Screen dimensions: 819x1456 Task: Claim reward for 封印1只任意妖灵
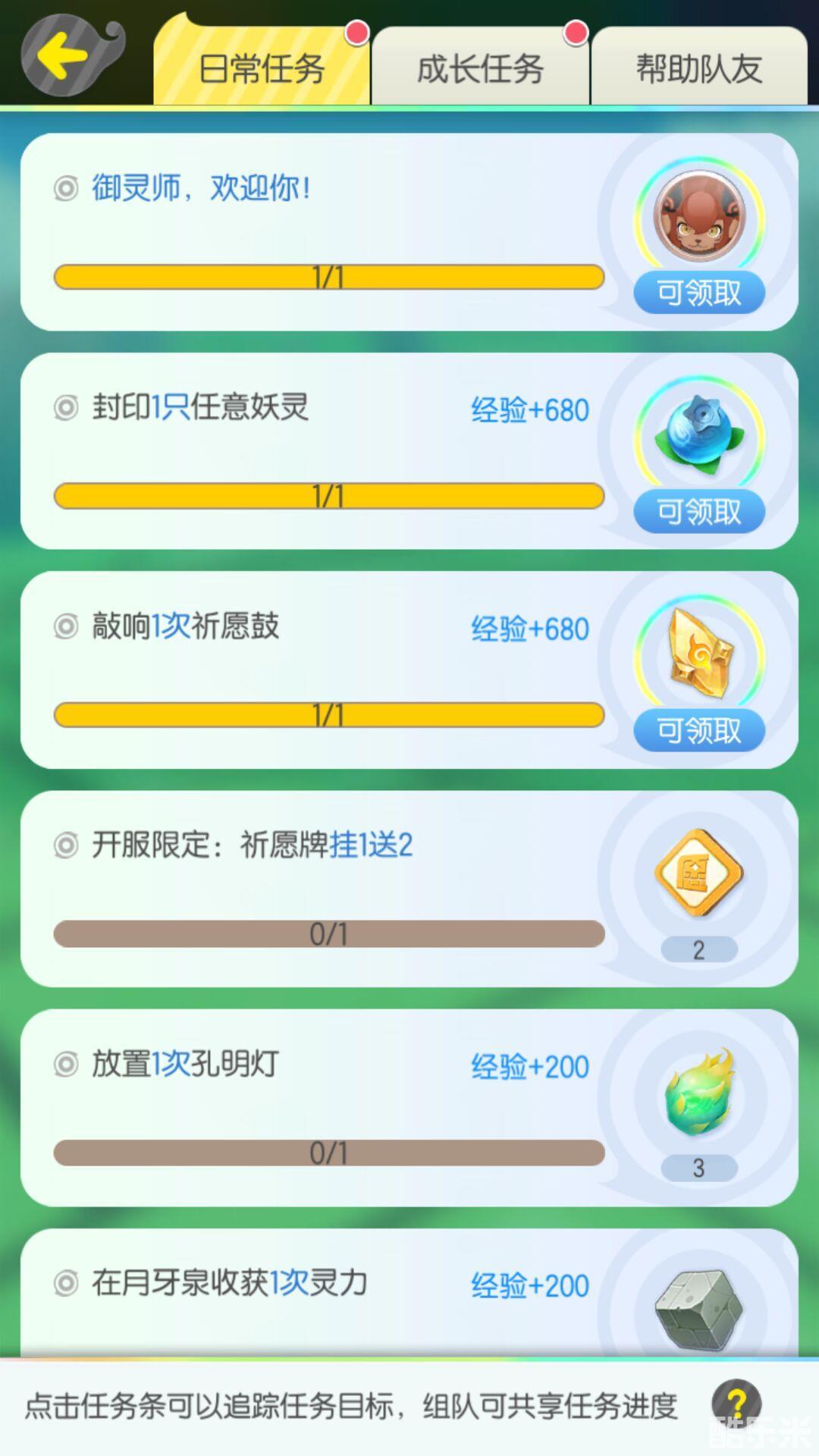(x=699, y=512)
